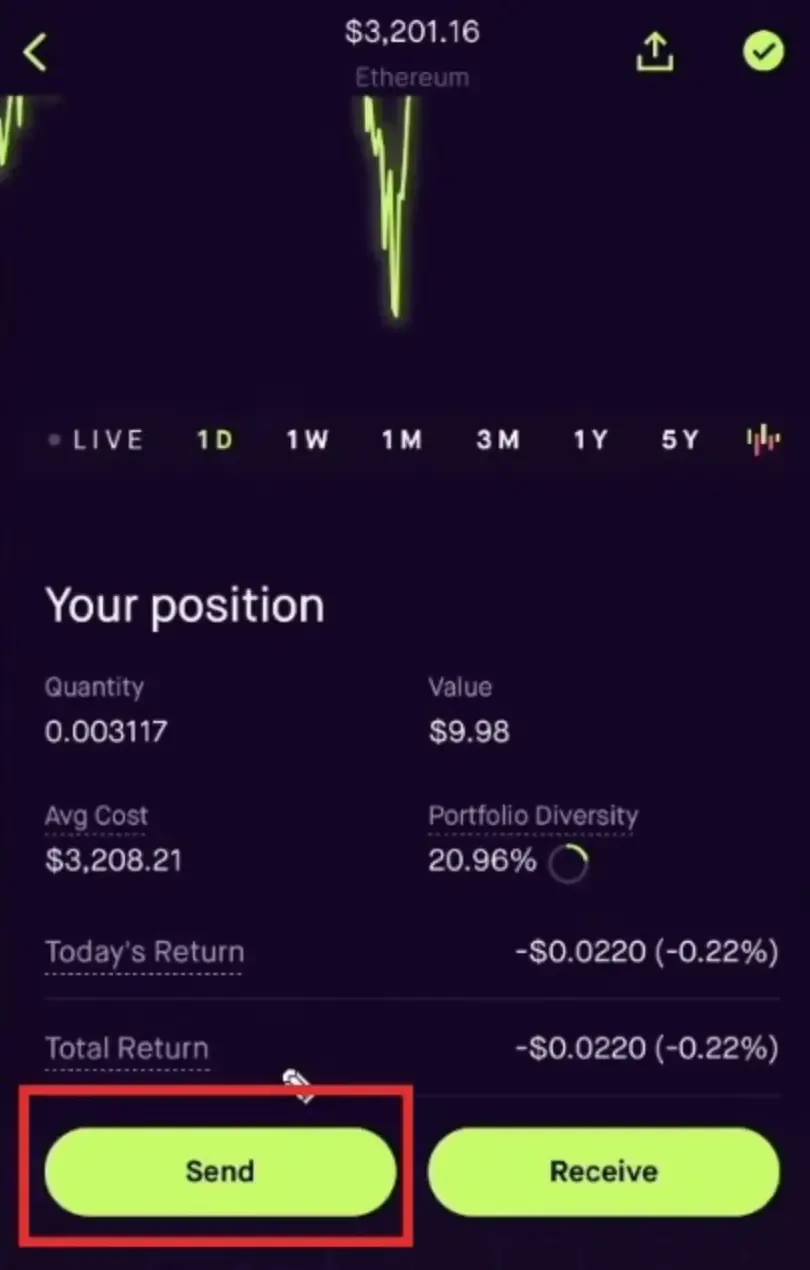This screenshot has width=810, height=1270.
Task: View the 3M price history
Action: tap(497, 439)
